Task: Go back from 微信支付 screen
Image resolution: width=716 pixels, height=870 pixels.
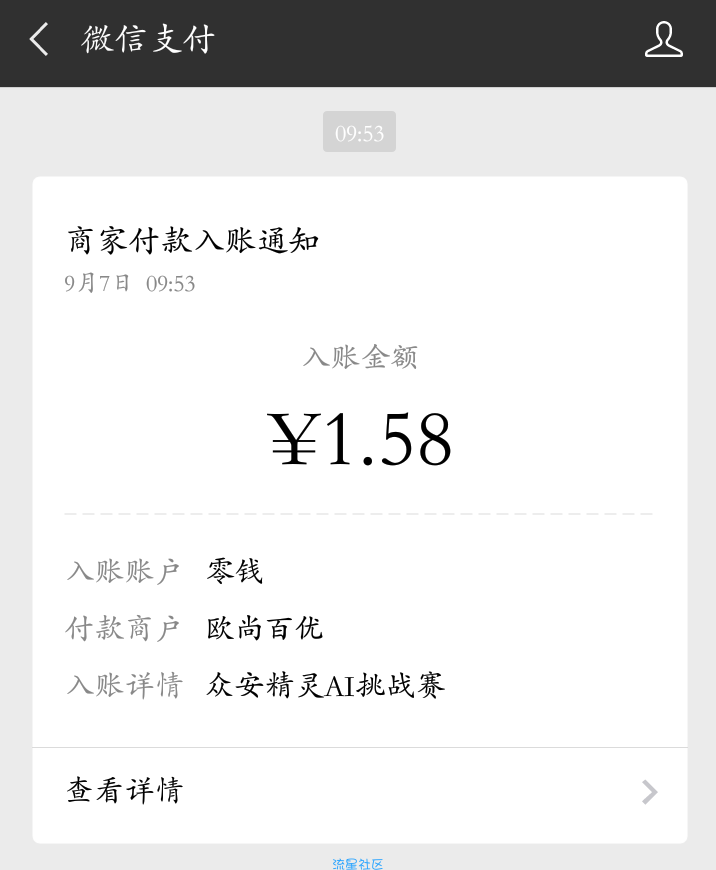Action: (39, 40)
